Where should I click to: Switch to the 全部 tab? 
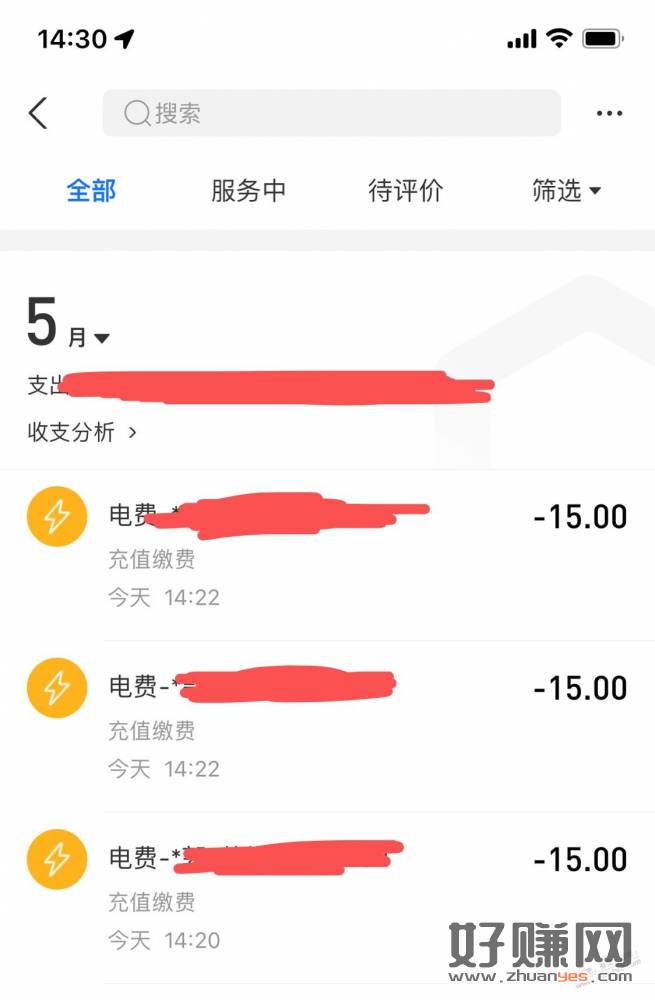[91, 191]
